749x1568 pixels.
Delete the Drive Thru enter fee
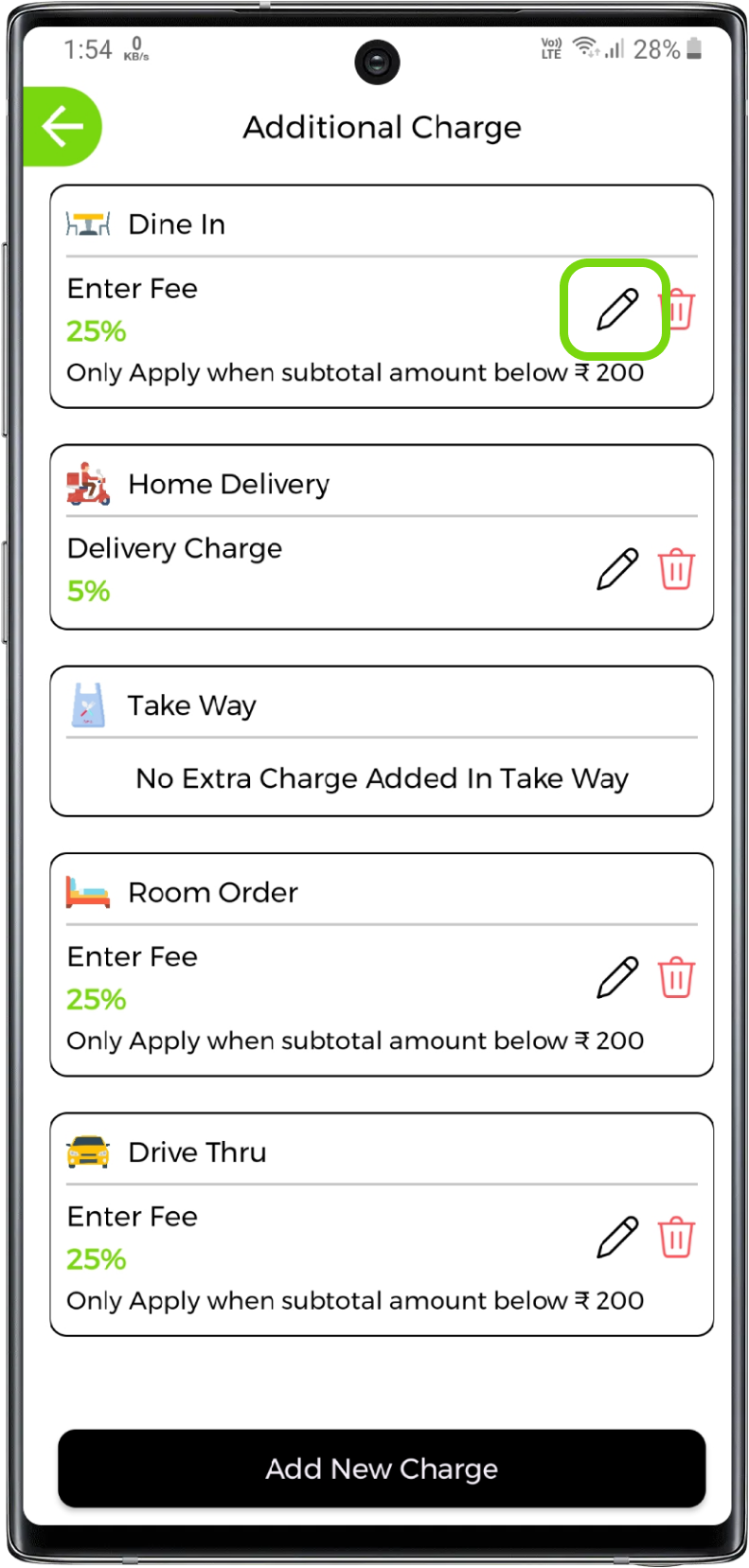click(x=676, y=1238)
